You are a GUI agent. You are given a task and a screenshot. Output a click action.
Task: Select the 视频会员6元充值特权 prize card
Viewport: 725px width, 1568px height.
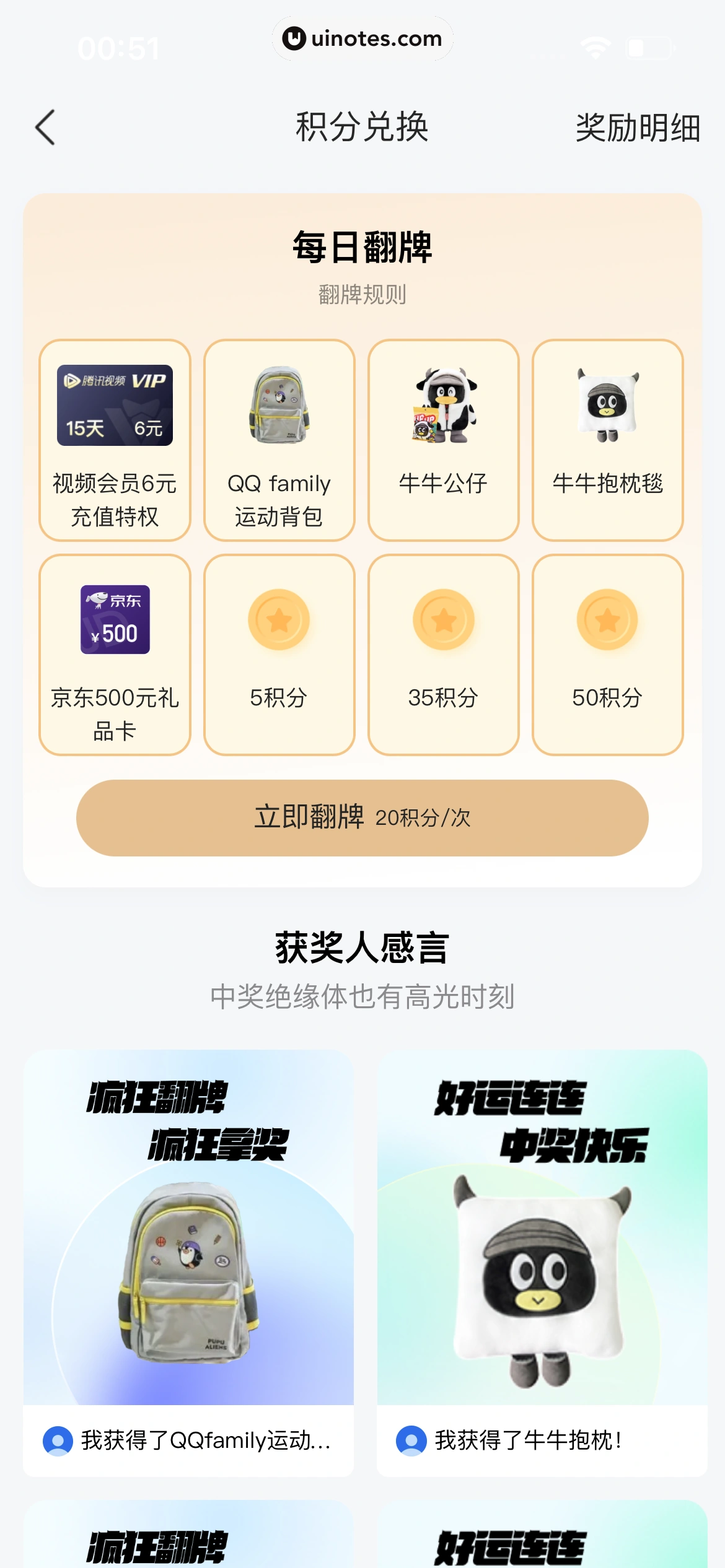(115, 440)
